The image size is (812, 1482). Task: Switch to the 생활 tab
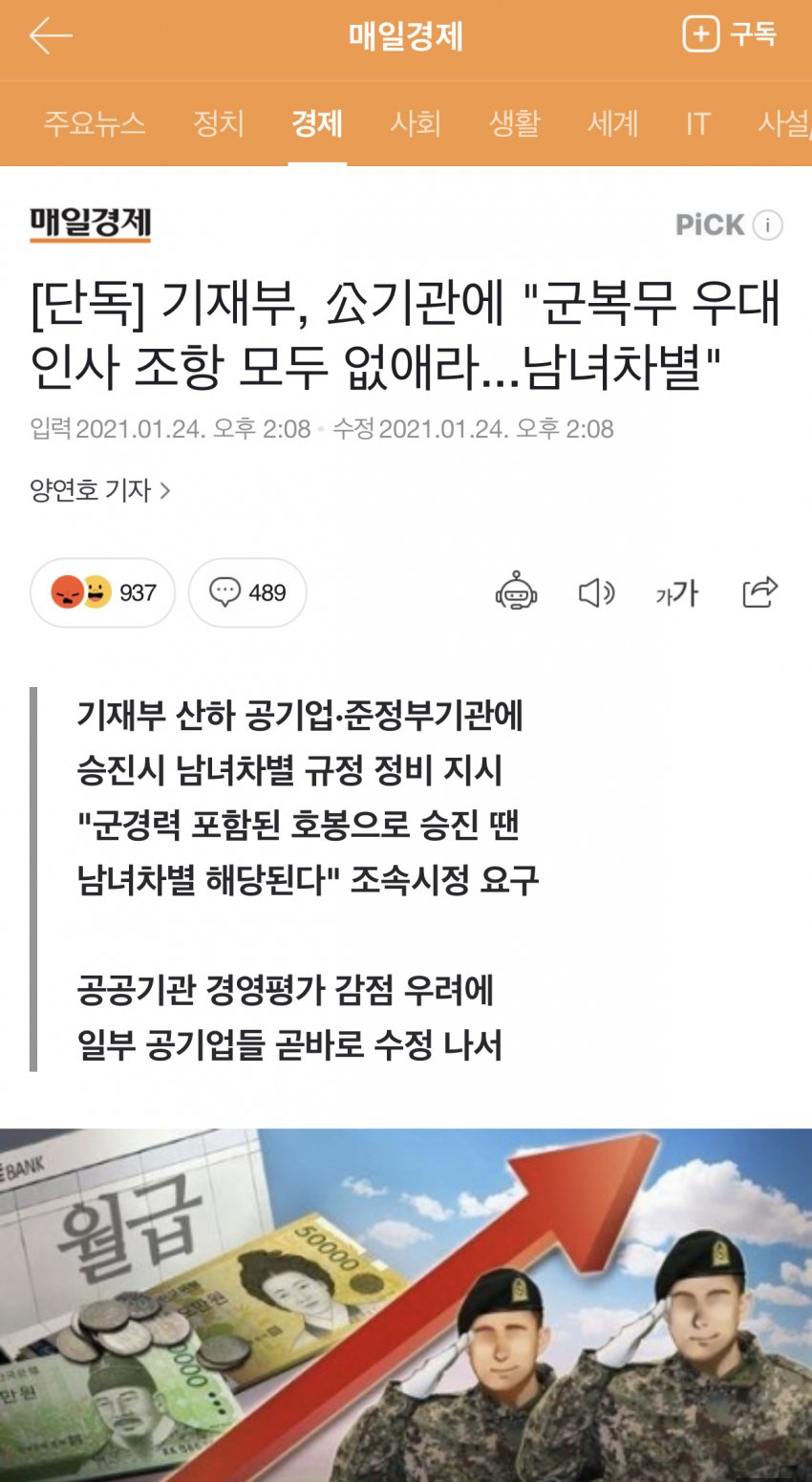[514, 123]
